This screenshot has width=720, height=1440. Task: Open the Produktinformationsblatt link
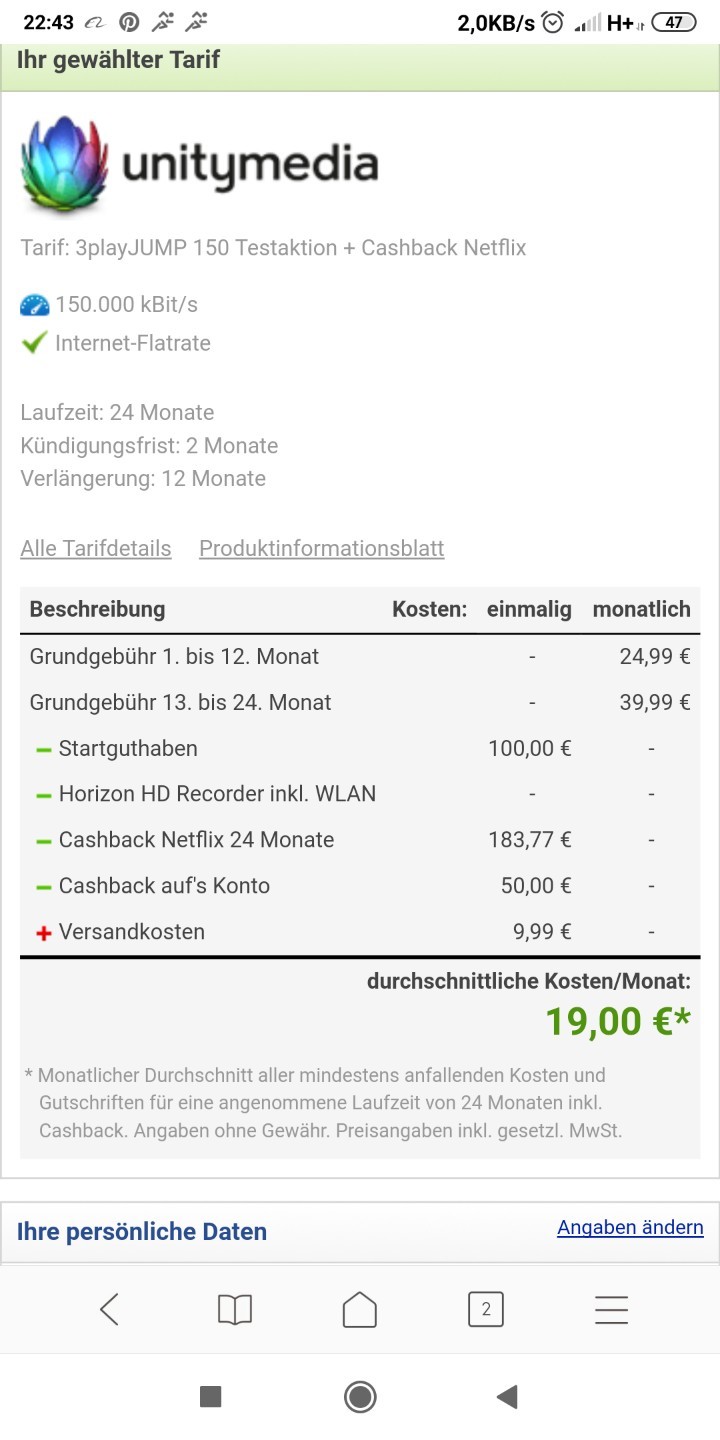point(321,549)
